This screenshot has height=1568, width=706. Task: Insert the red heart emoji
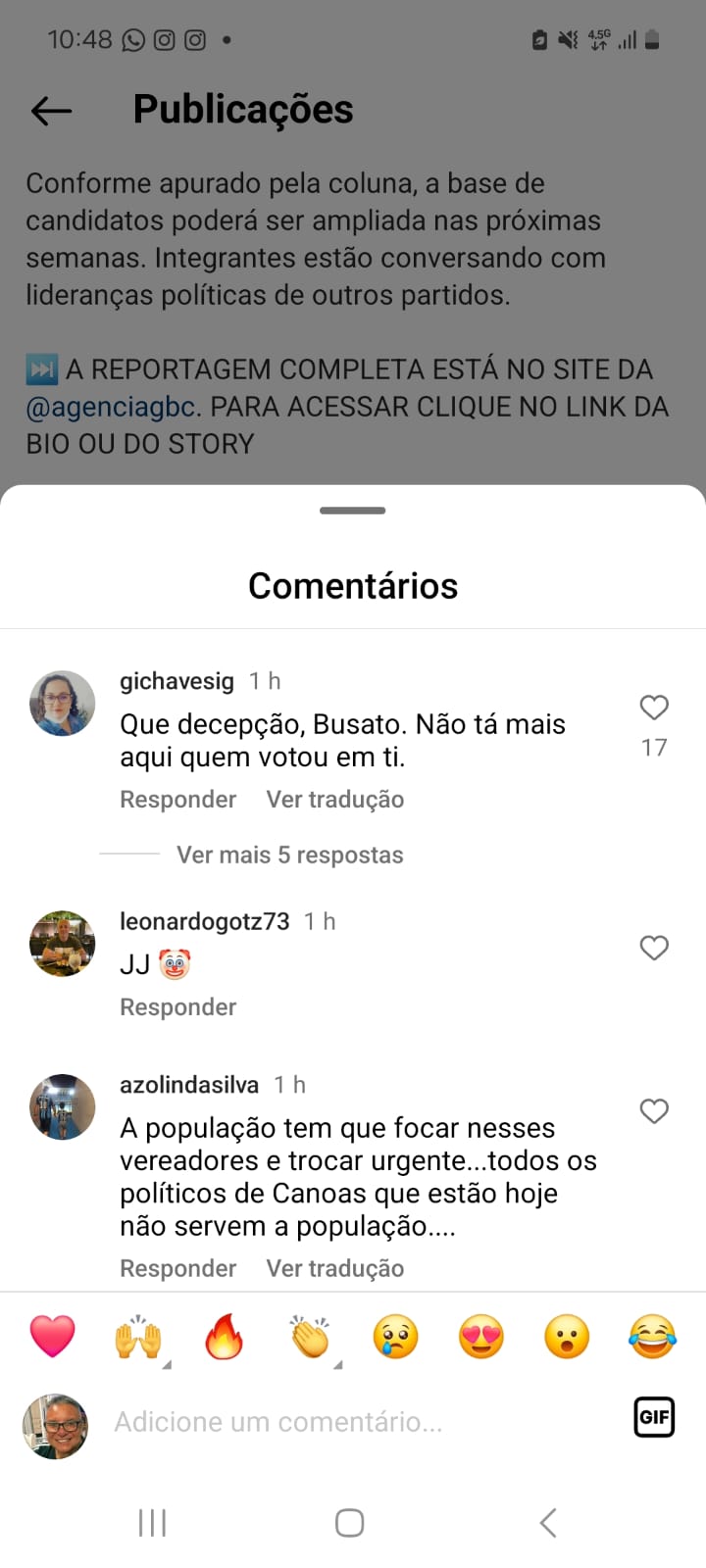53,1337
